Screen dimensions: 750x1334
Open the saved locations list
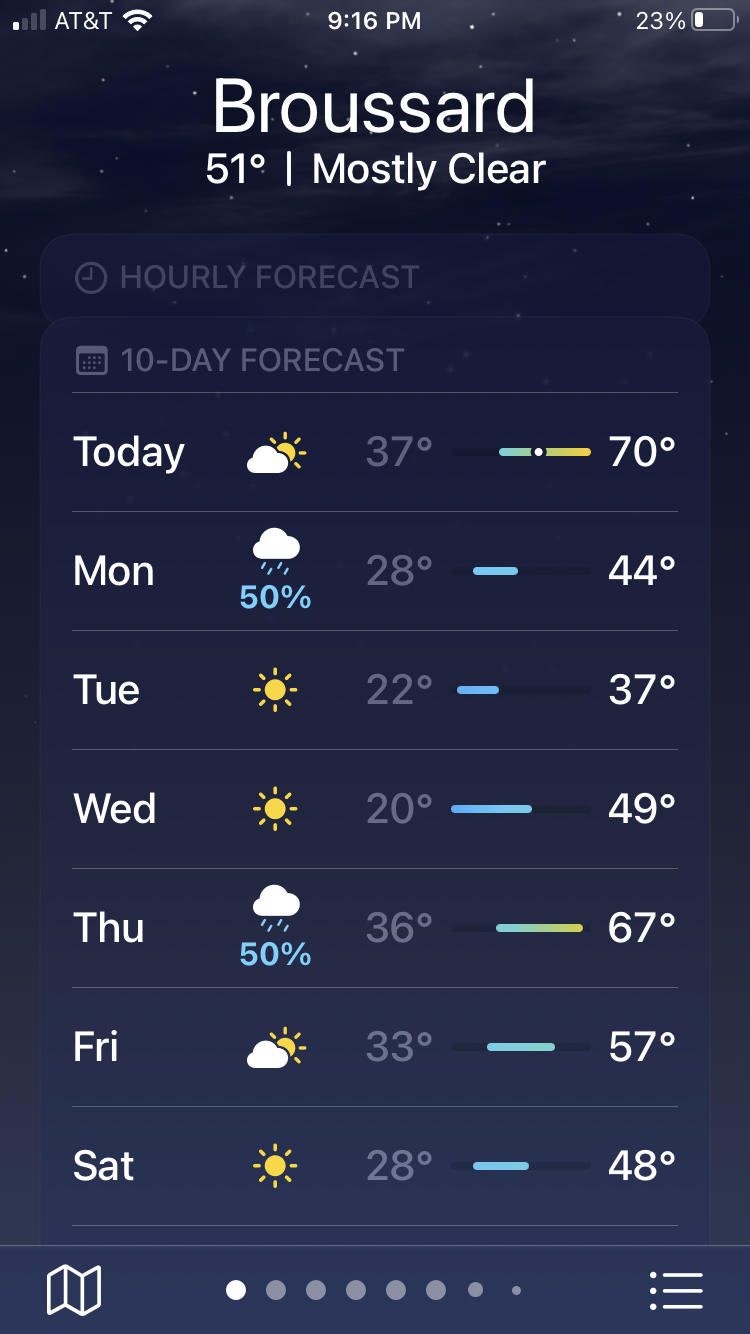coord(676,1290)
